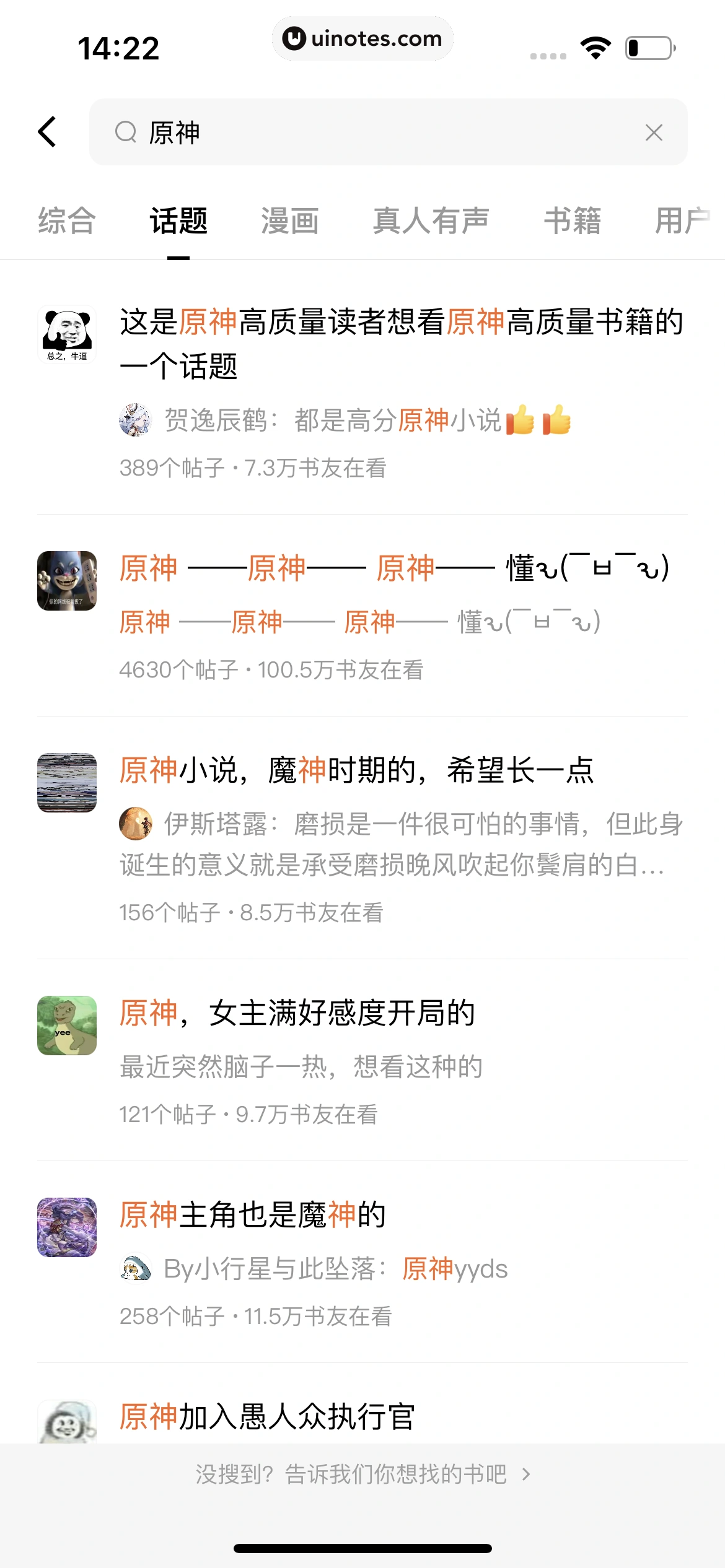
Task: Open topic 这是原神高质量读者想看原神高质量书籍的一个话题
Action: coord(400,344)
